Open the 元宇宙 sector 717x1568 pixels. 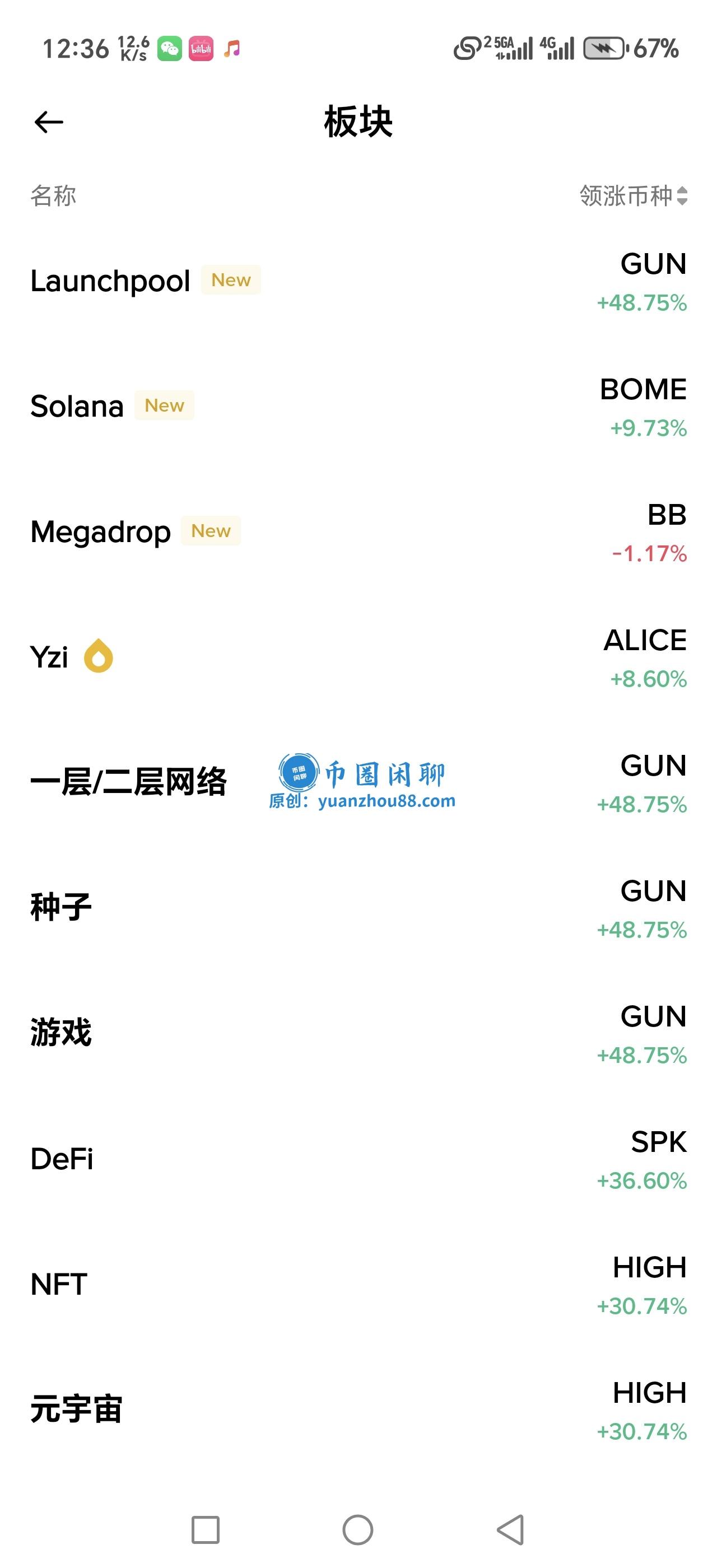(x=77, y=1409)
